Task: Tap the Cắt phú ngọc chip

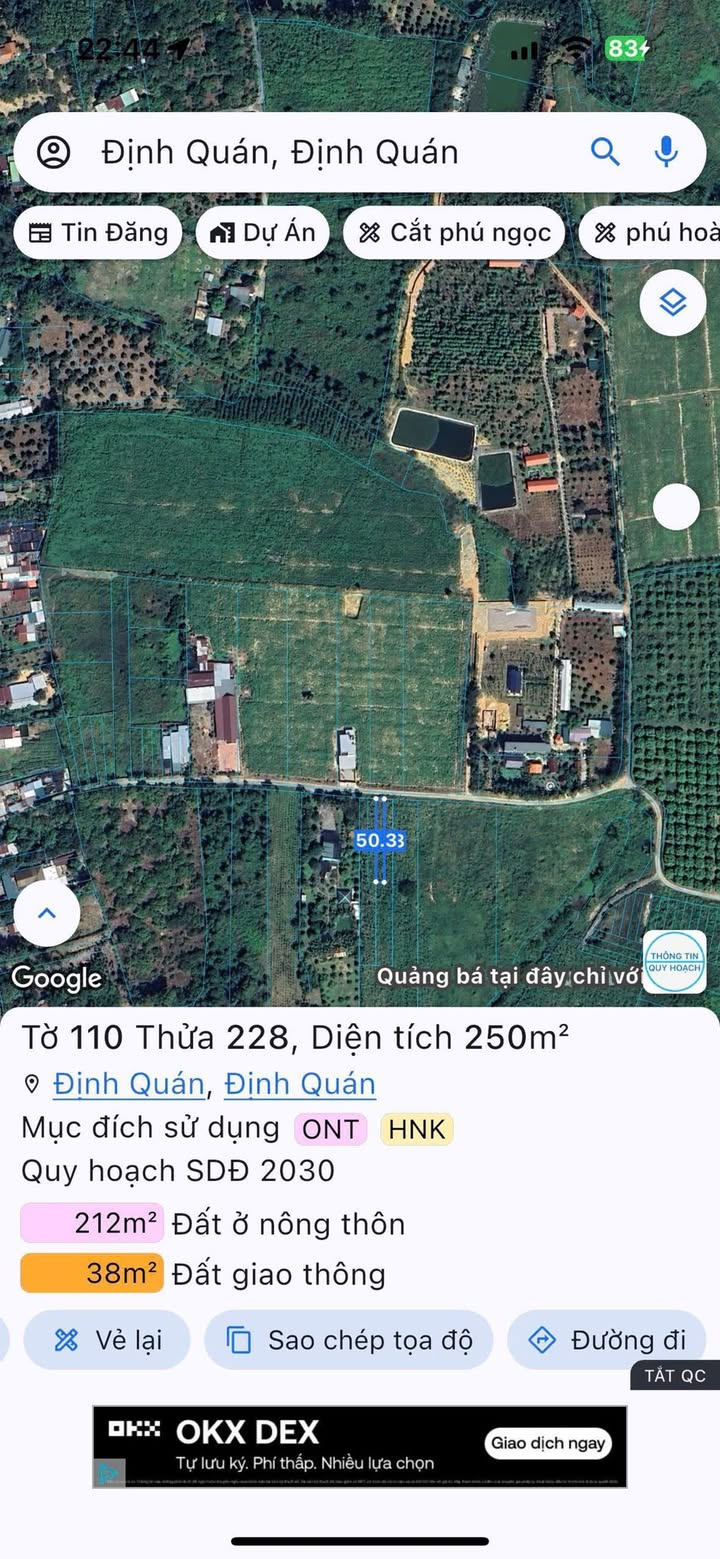Action: [454, 233]
